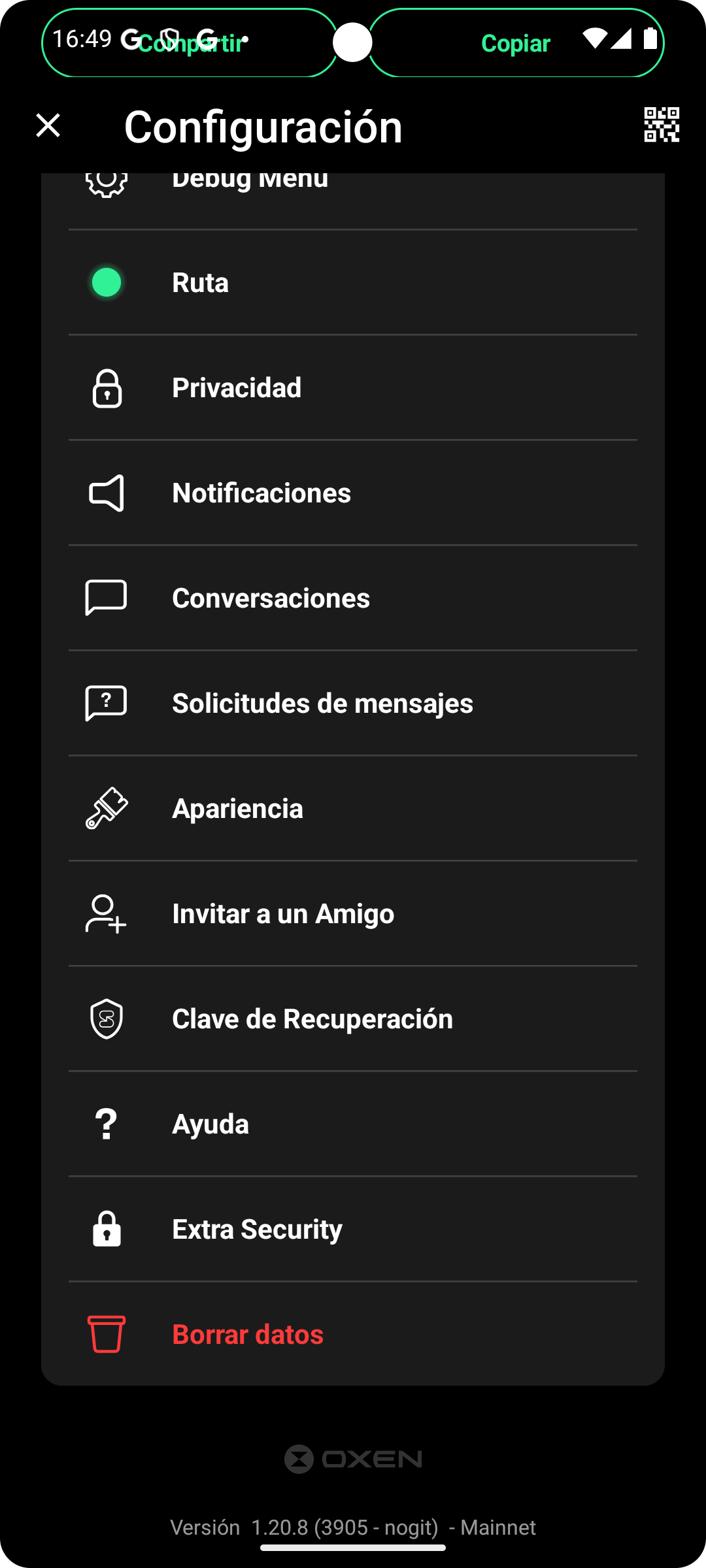Open the QR code icon
Image resolution: width=706 pixels, height=1568 pixels.
click(x=661, y=125)
